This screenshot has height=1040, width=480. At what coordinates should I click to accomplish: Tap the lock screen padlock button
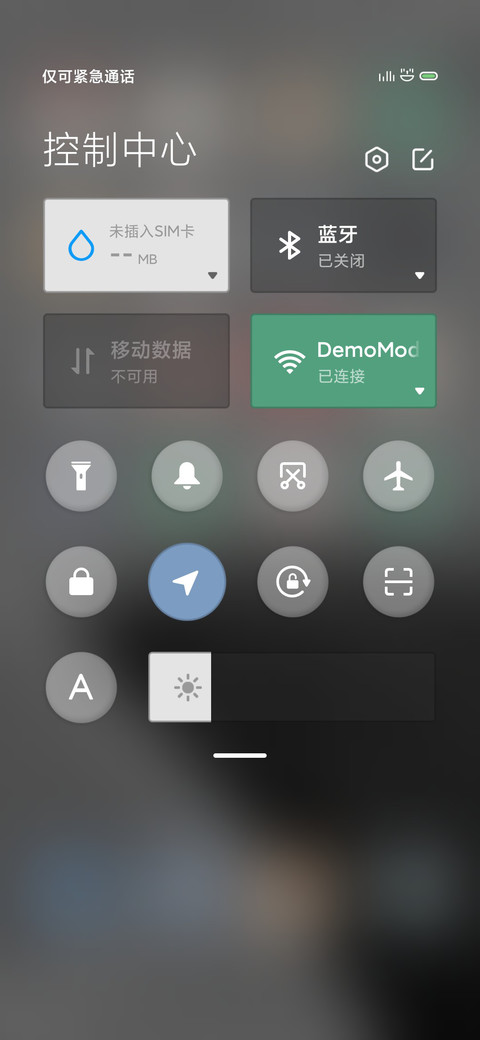pos(81,582)
